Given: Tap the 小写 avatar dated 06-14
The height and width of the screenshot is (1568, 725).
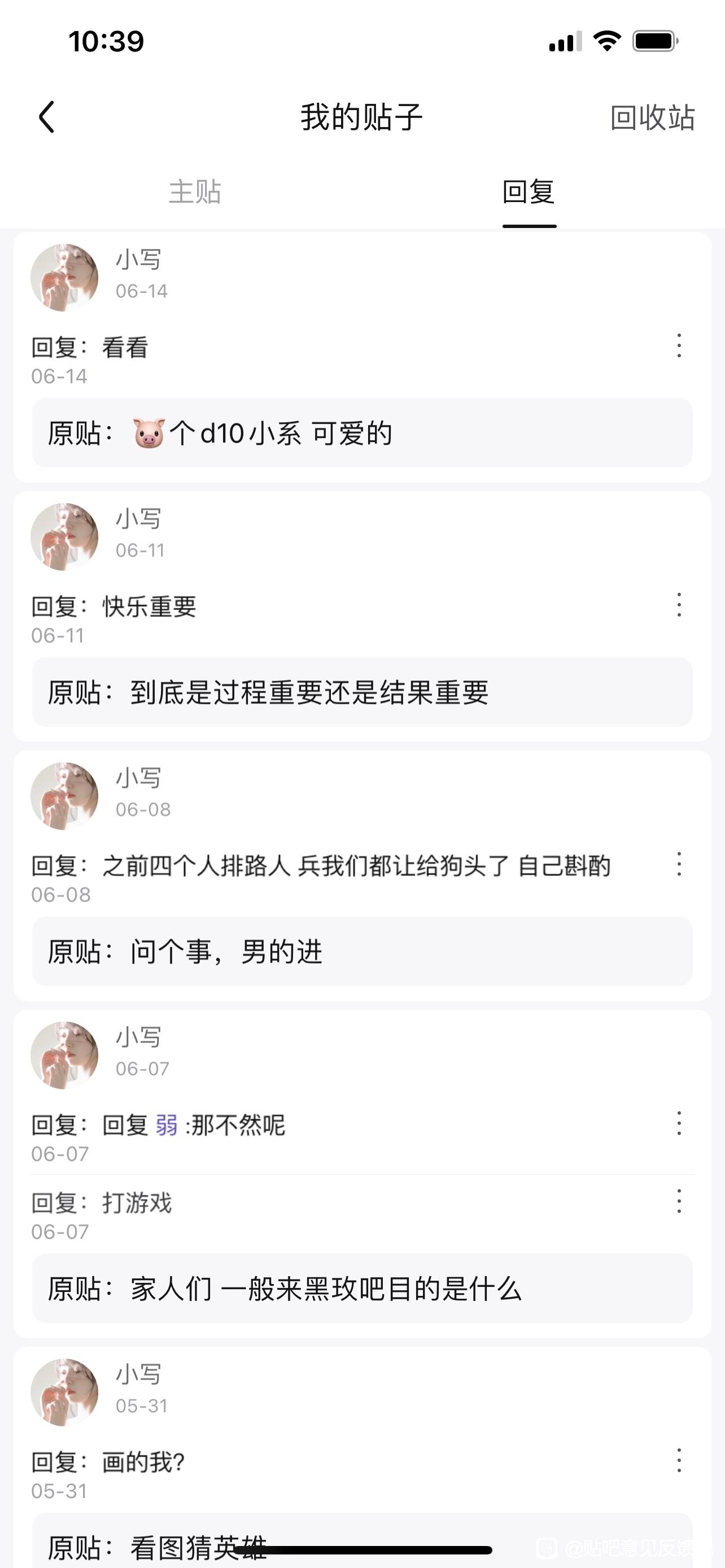Looking at the screenshot, I should (64, 278).
